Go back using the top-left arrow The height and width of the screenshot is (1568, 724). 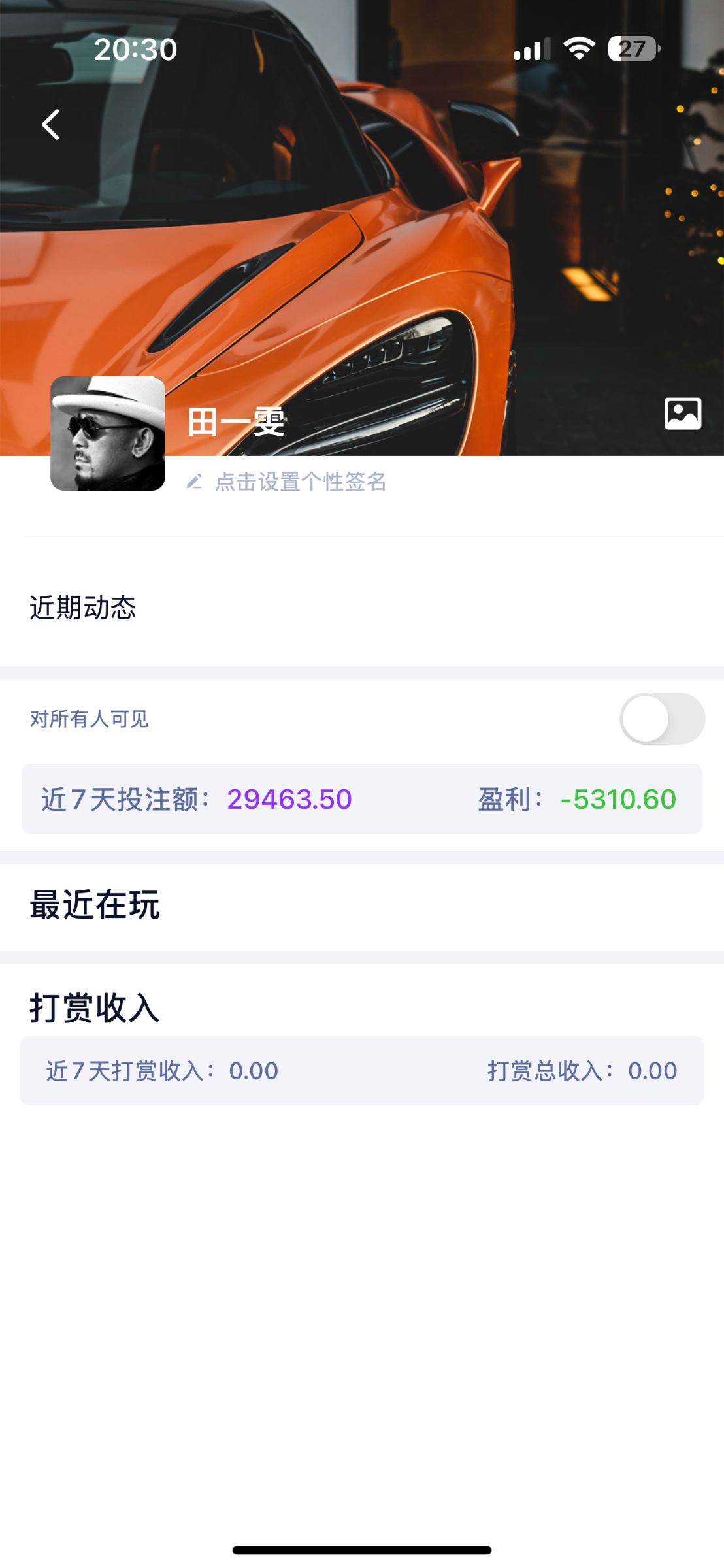51,124
